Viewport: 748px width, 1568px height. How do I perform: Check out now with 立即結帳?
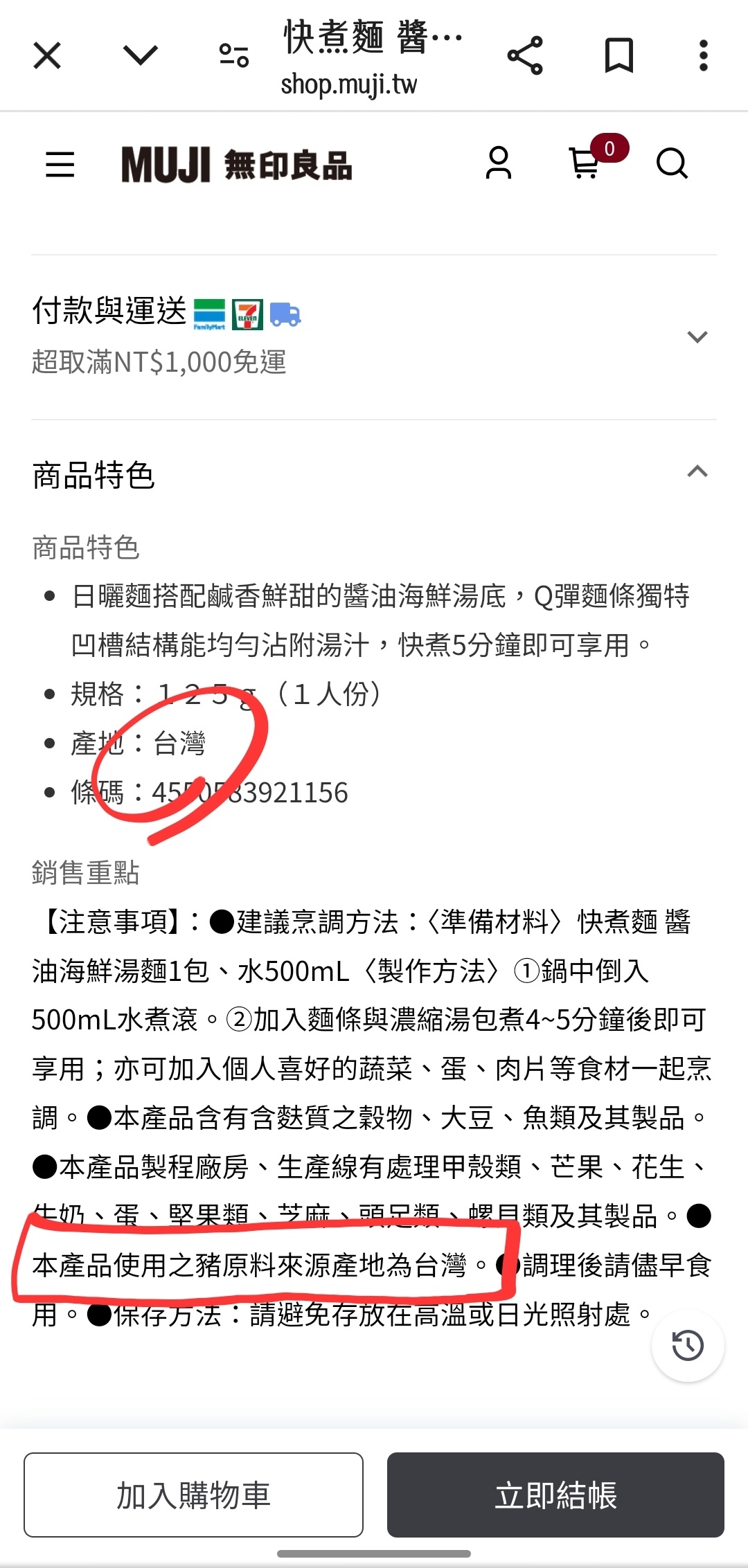coord(555,1495)
